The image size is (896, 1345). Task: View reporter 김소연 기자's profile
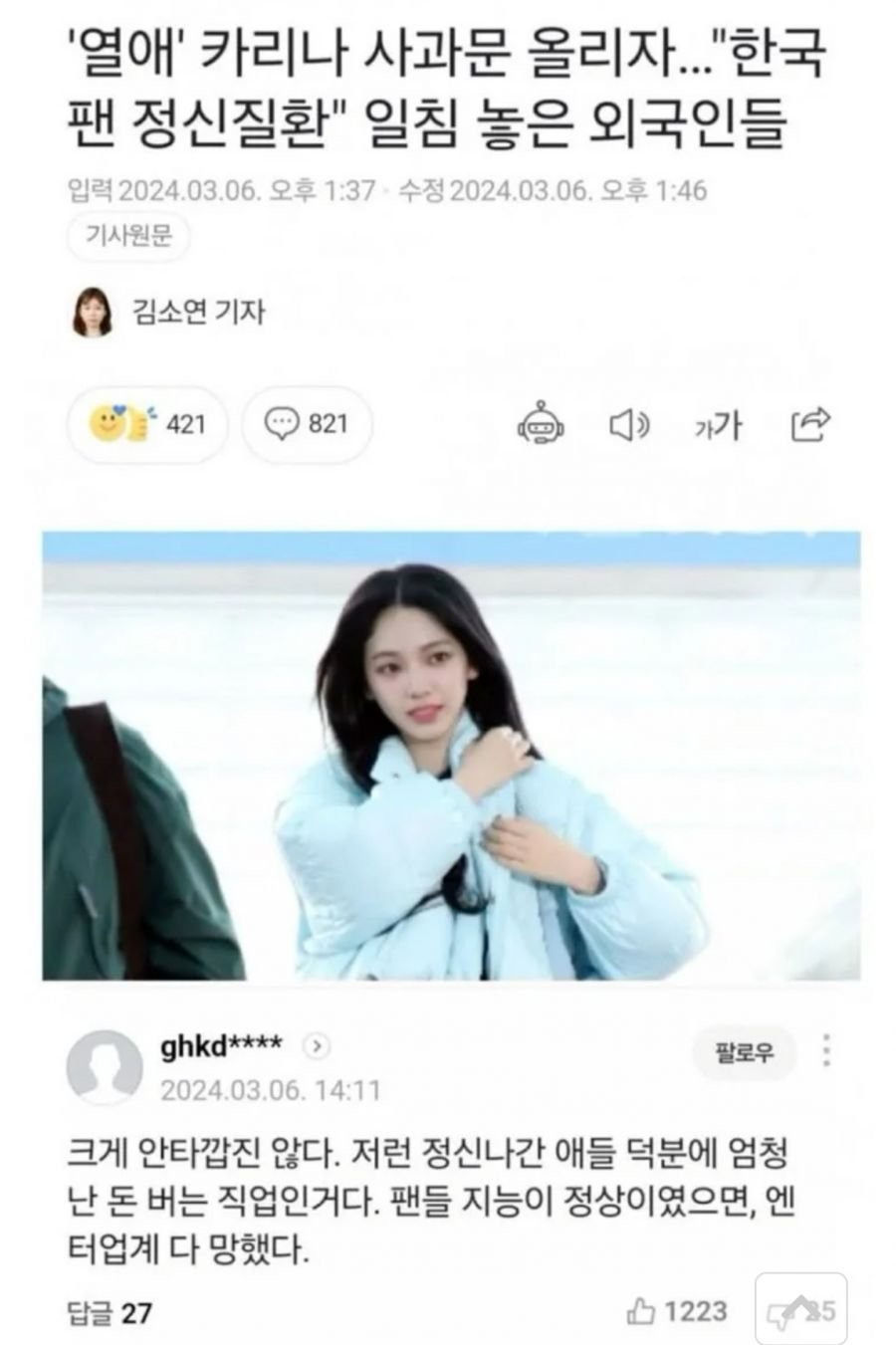click(x=198, y=312)
